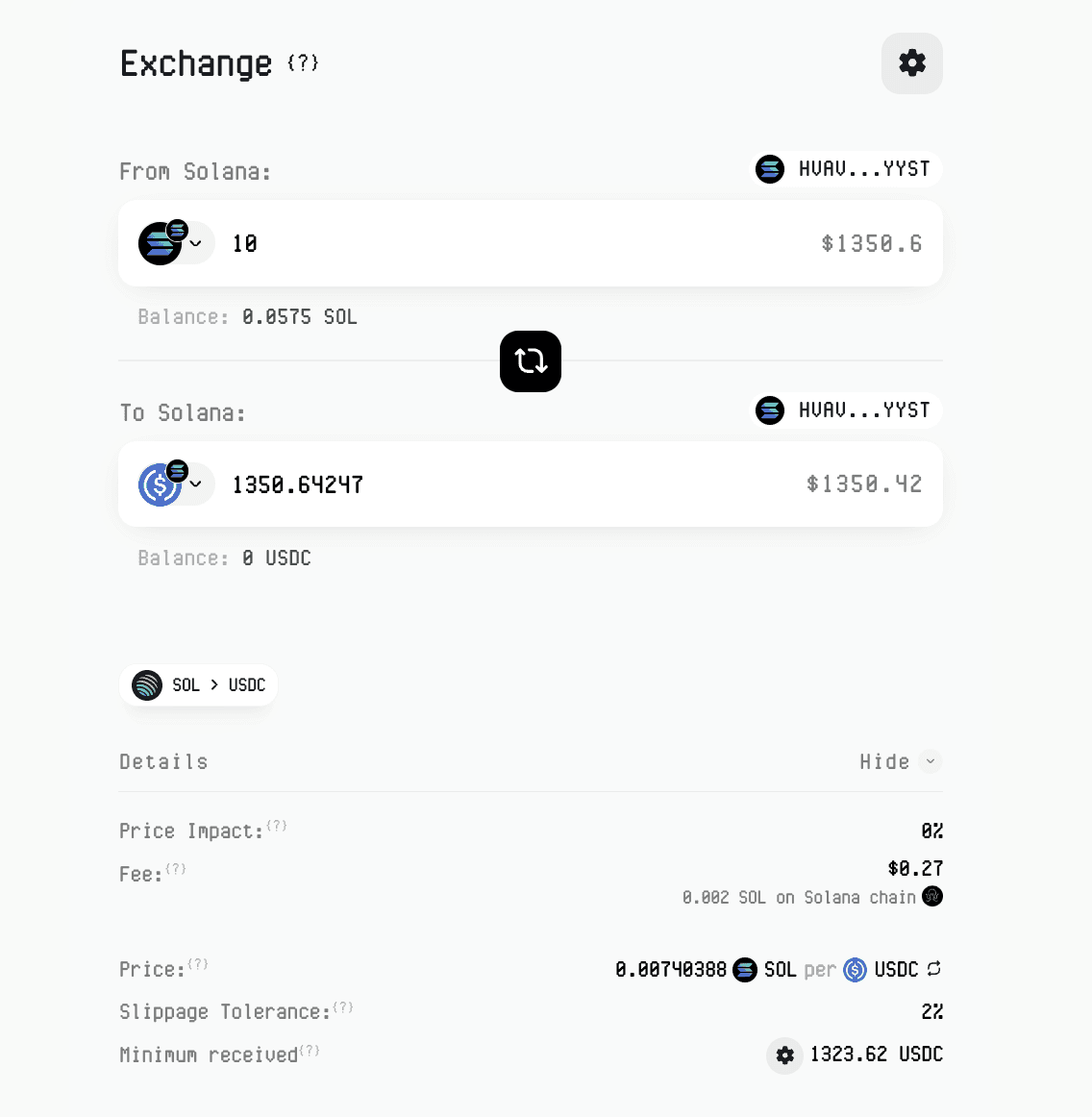Collapse the Details section chevron
1092x1117 pixels.
(x=930, y=761)
